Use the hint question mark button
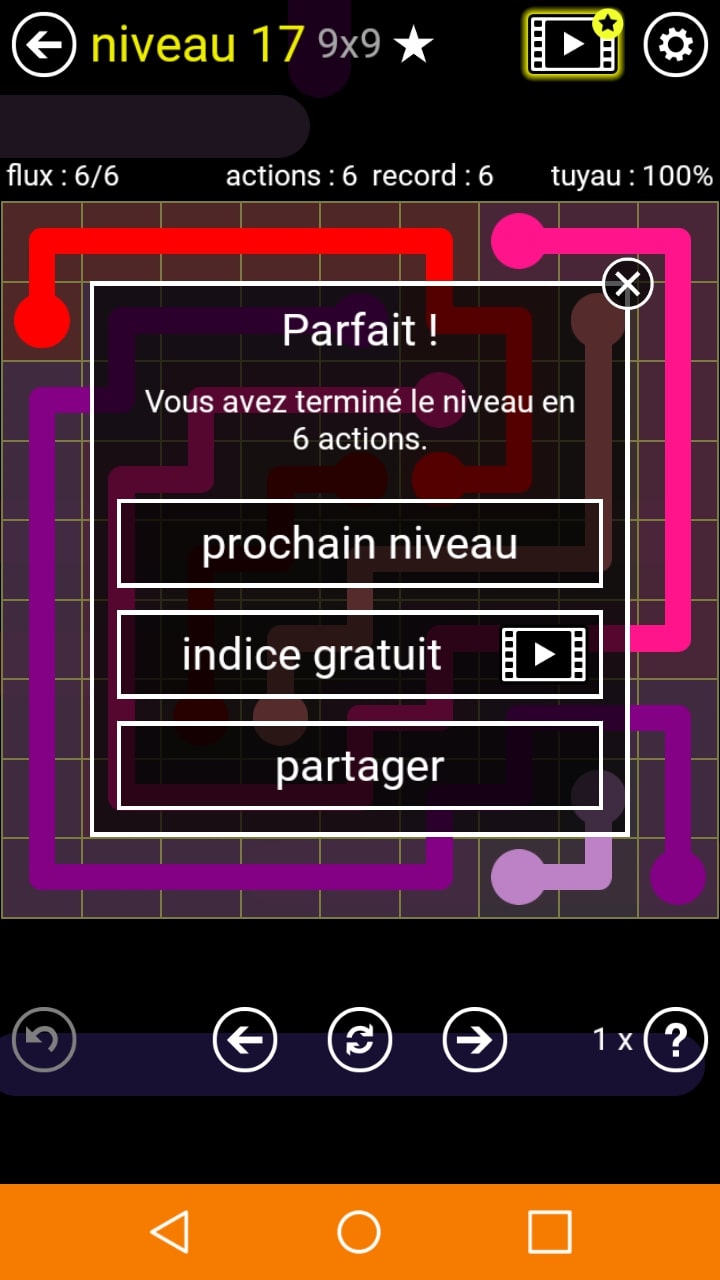Screen dimensions: 720x1280 [676, 1040]
